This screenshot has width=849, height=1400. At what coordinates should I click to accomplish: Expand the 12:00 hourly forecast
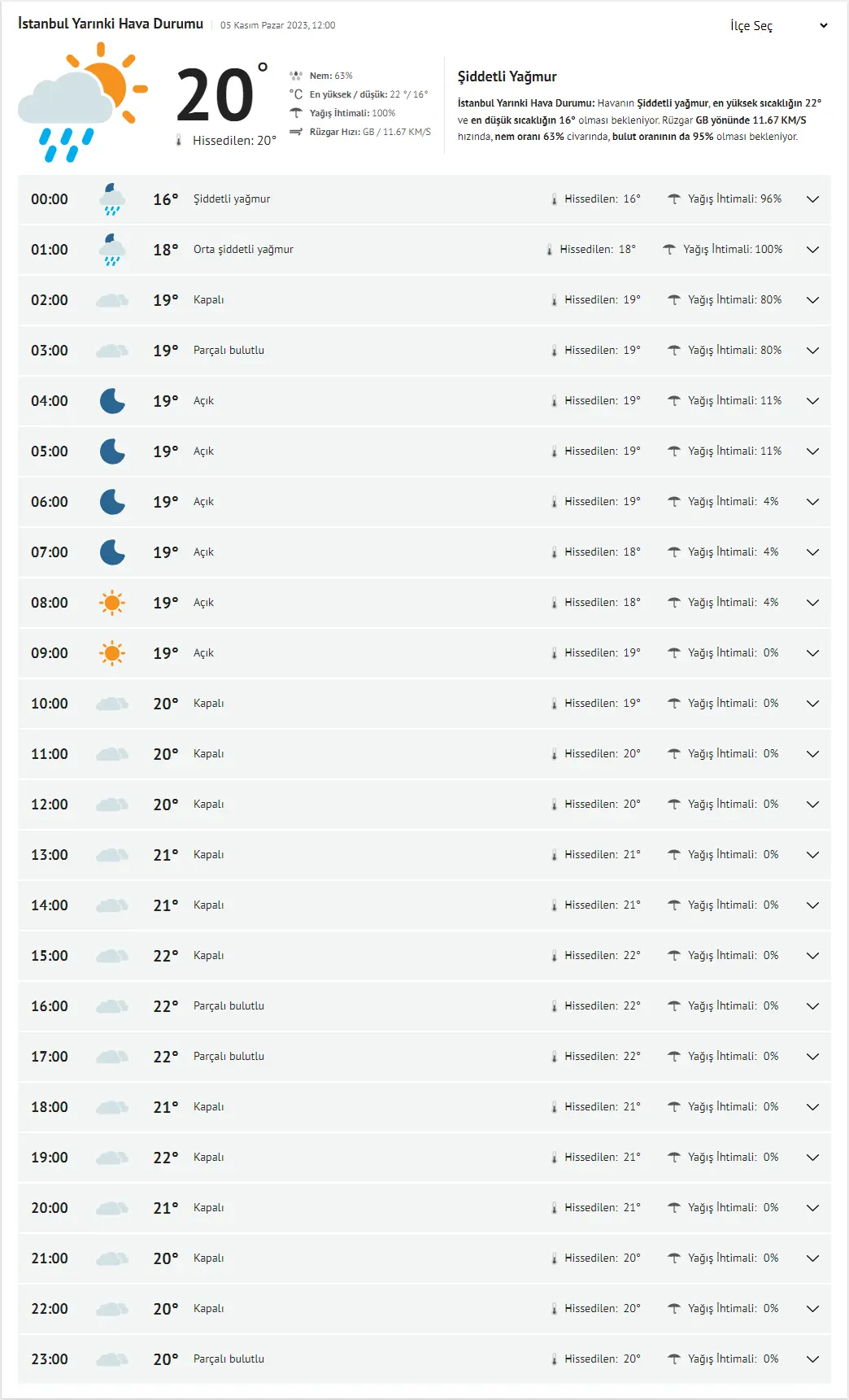click(812, 805)
